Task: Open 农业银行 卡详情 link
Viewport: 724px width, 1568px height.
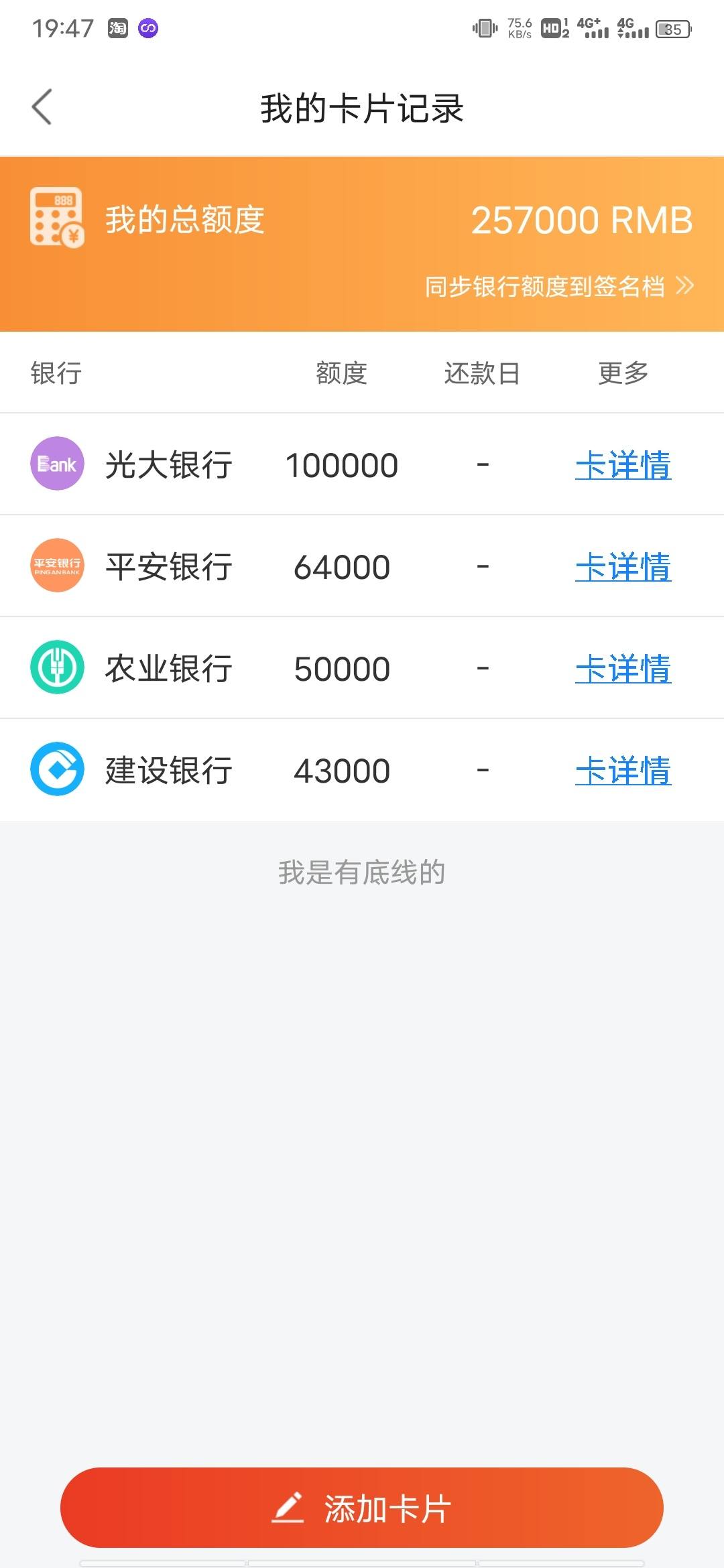Action: [623, 669]
